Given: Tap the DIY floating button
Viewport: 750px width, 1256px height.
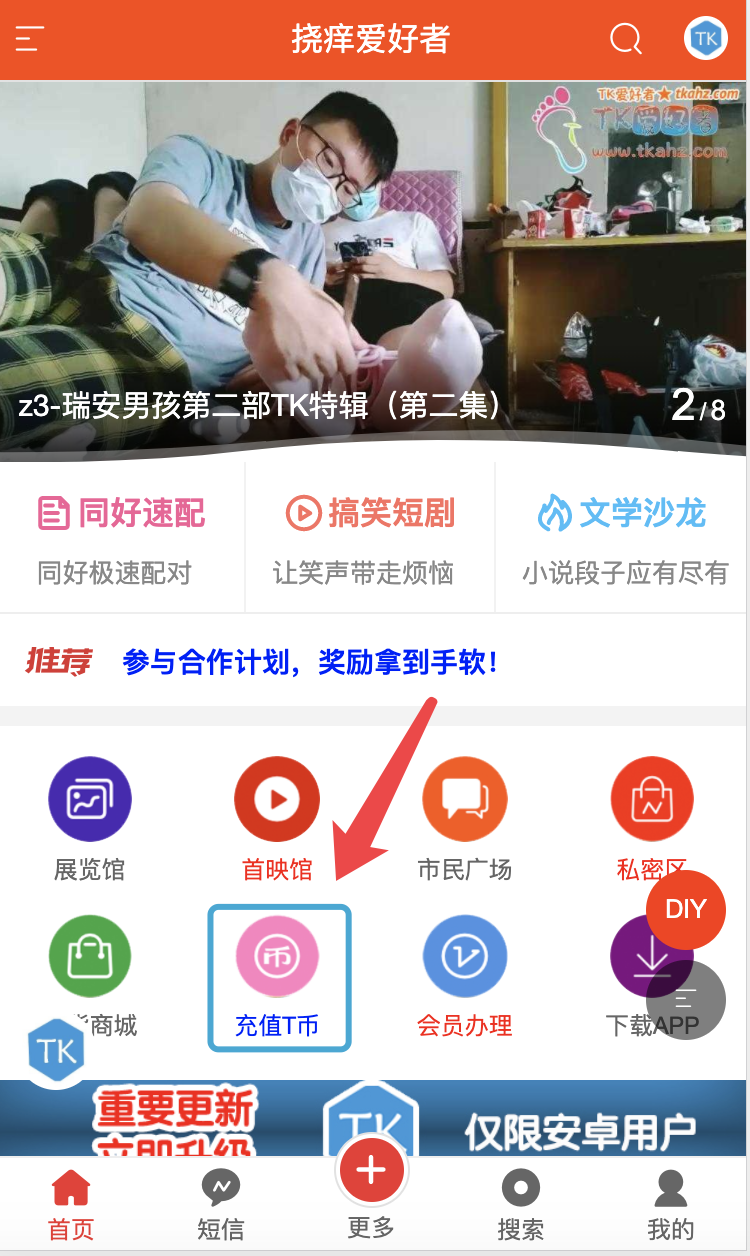Looking at the screenshot, I should coord(686,909).
